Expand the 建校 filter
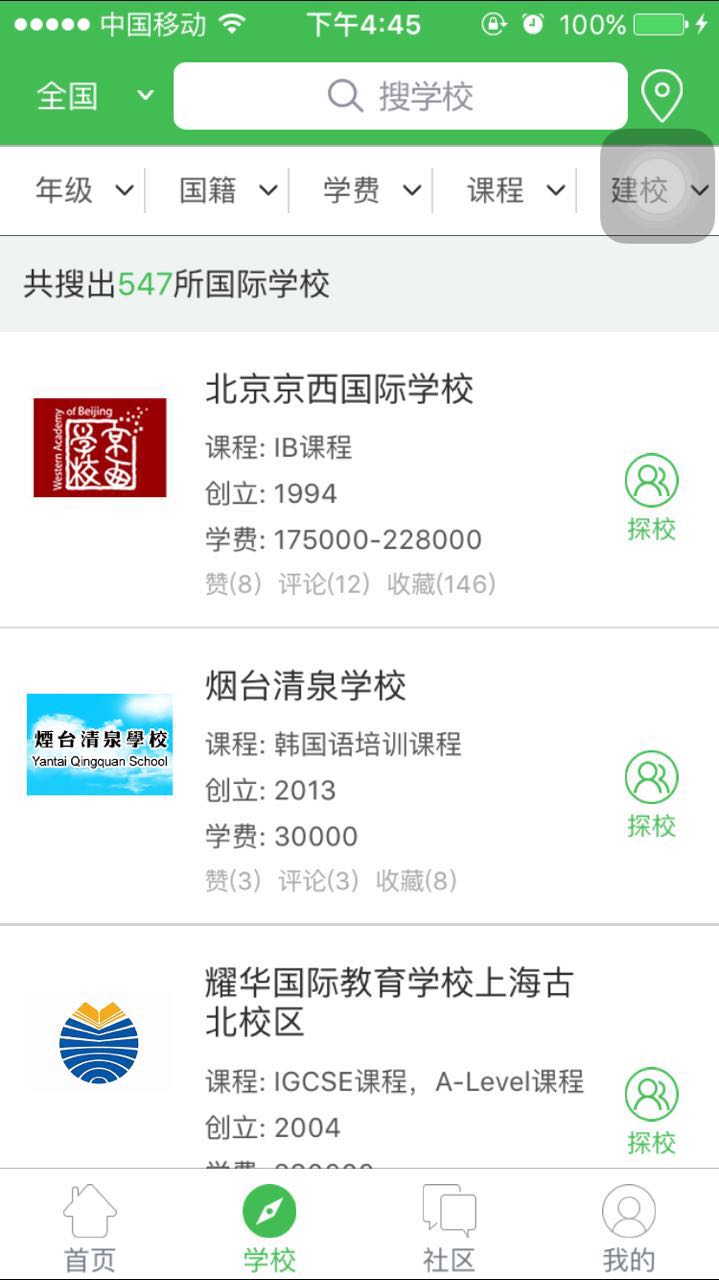 (660, 190)
